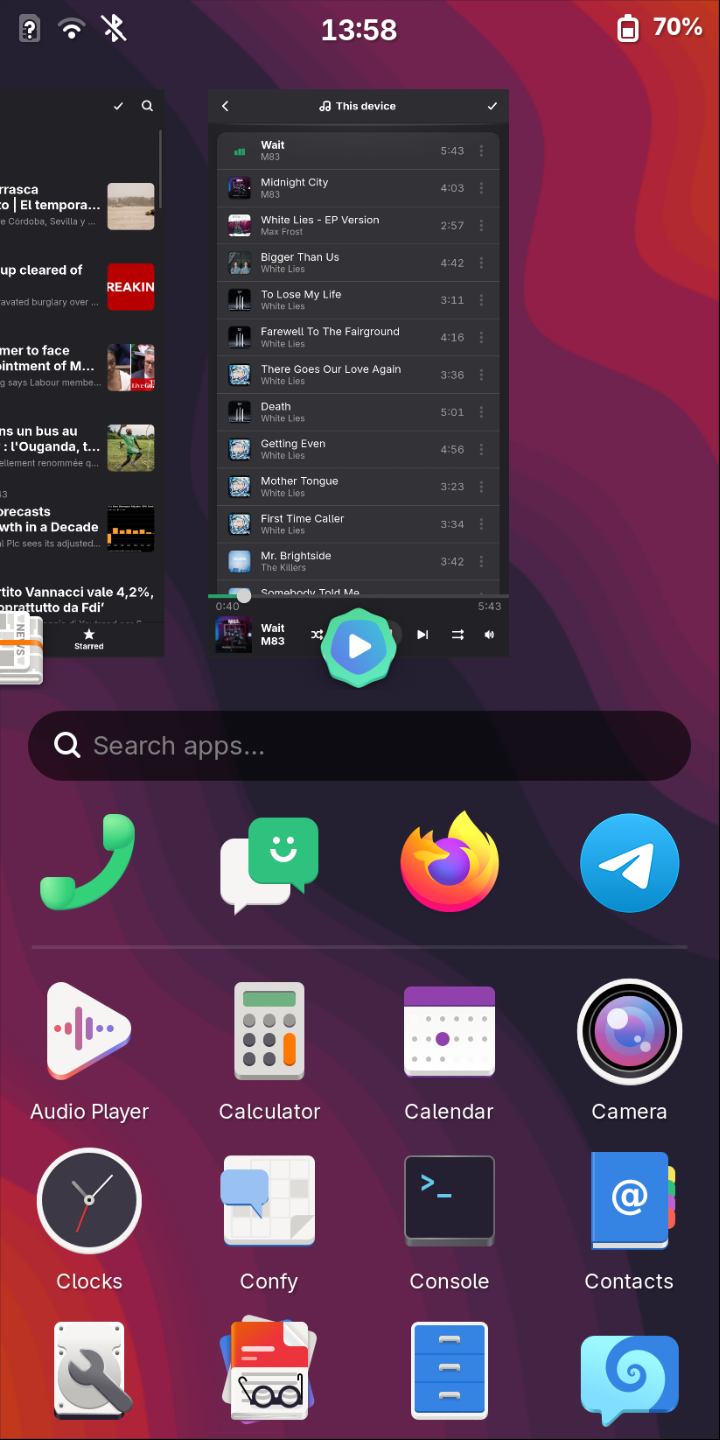Open the Calendar app

click(449, 1032)
